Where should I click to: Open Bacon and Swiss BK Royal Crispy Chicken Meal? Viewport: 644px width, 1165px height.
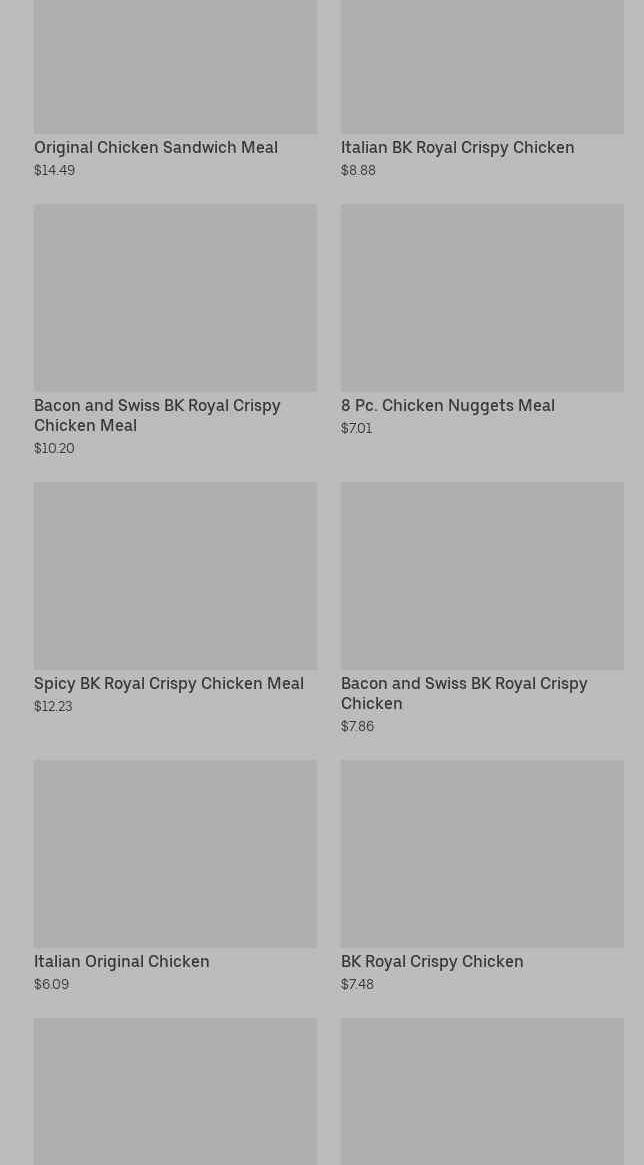click(175, 330)
